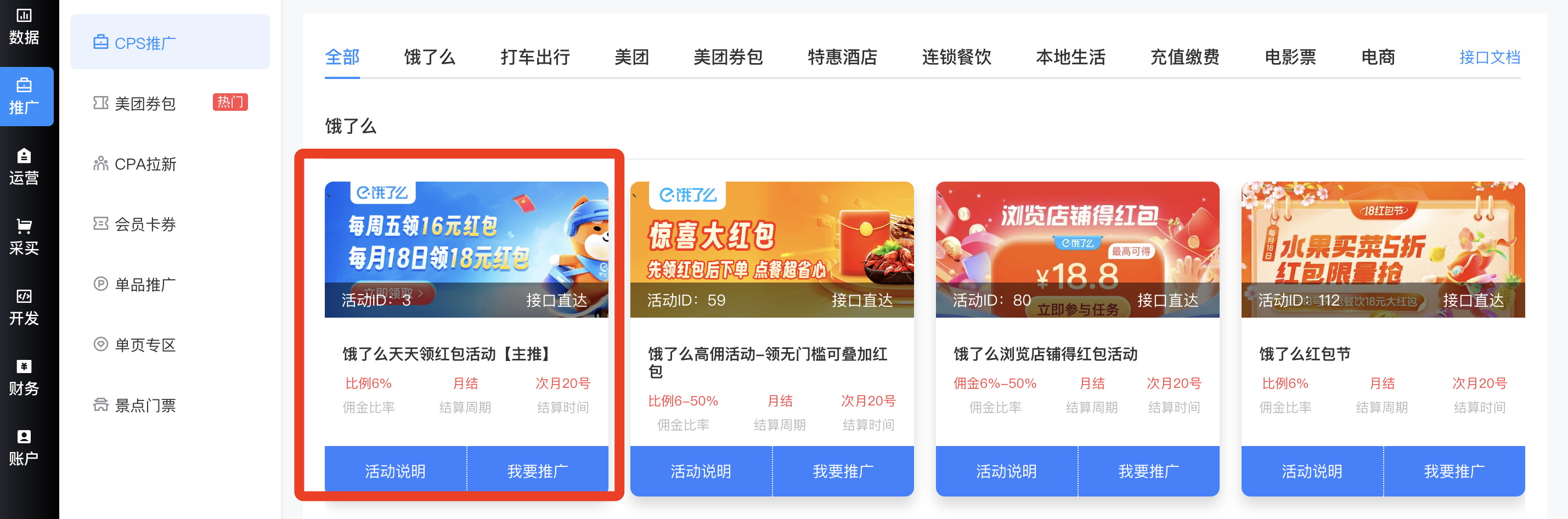Go to the 数据 section

pos(24,27)
